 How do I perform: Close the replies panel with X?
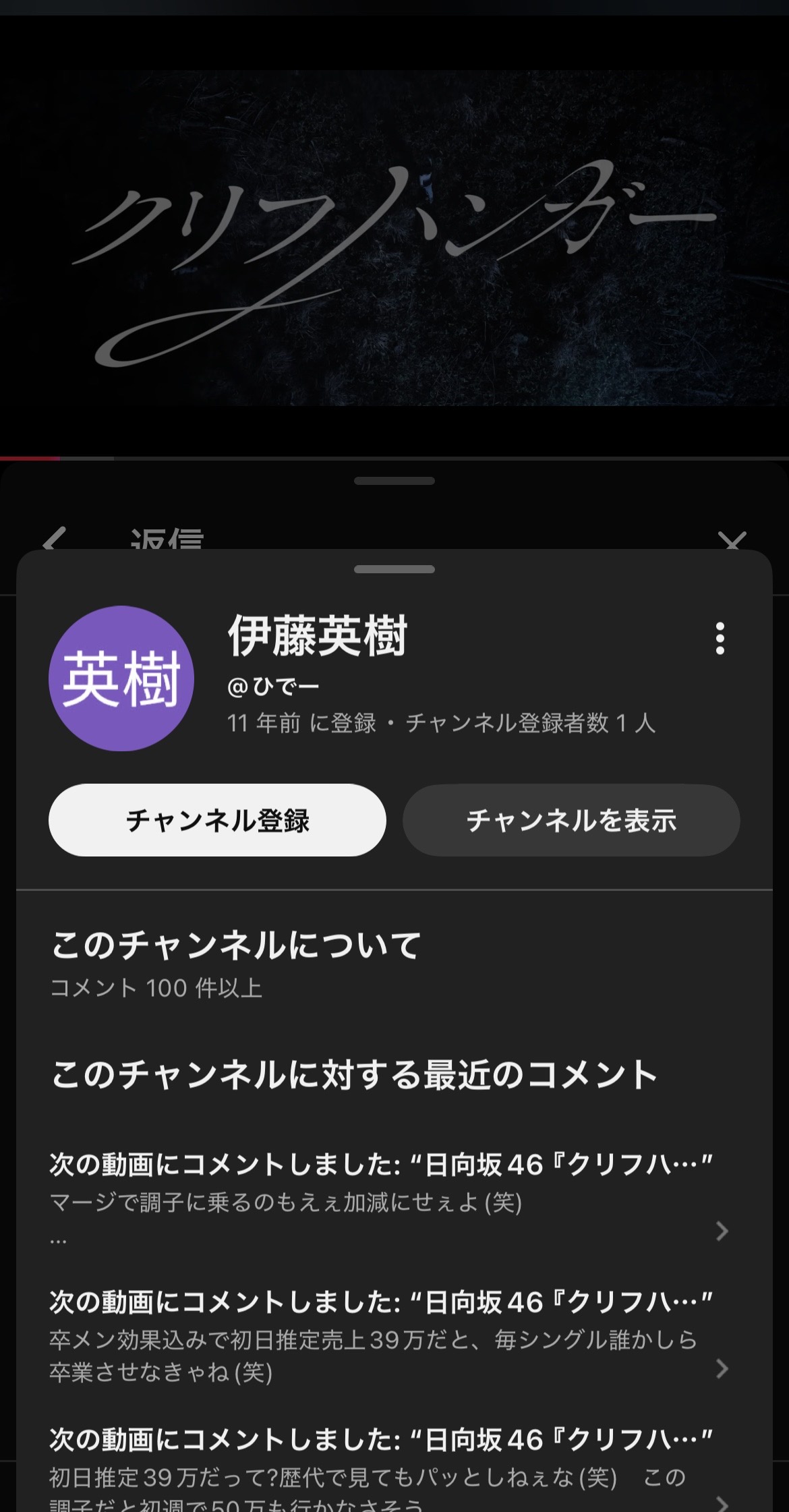[732, 540]
